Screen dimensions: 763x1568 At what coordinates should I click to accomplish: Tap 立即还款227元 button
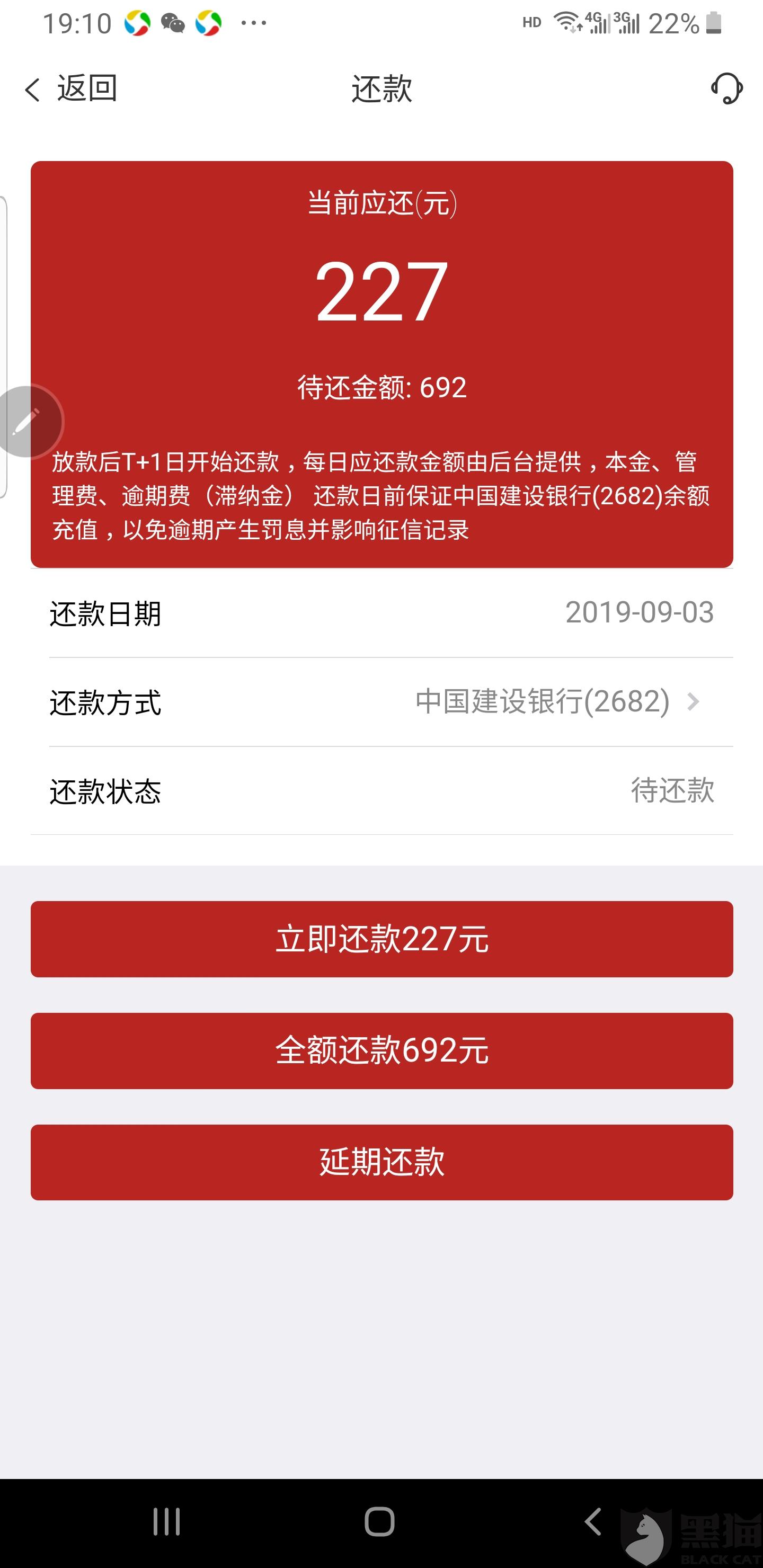coord(382,939)
